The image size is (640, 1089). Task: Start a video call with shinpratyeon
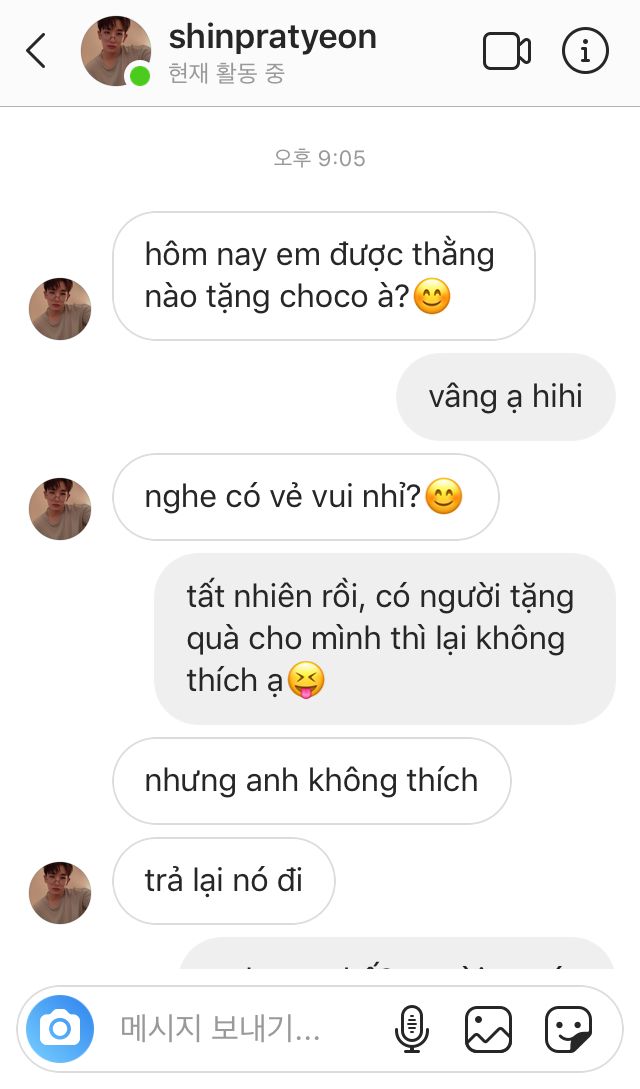[x=506, y=51]
